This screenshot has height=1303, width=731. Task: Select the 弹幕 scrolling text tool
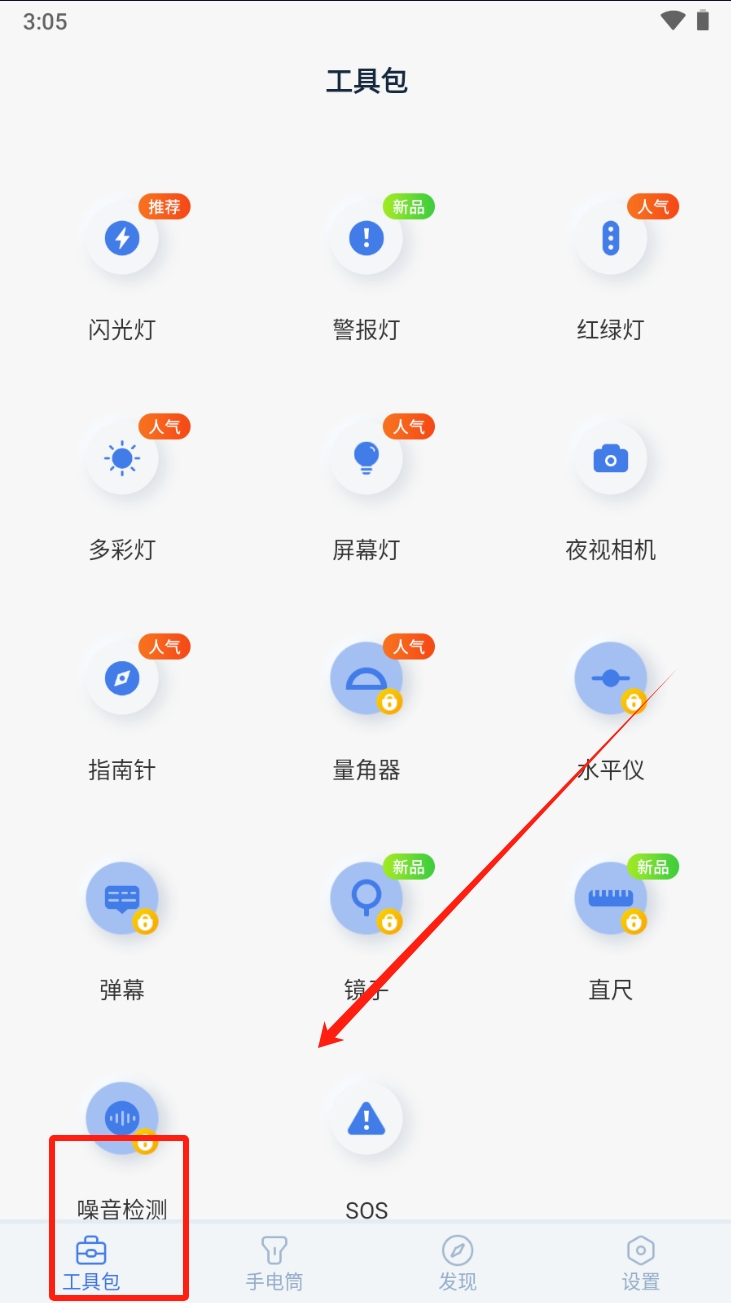[122, 899]
